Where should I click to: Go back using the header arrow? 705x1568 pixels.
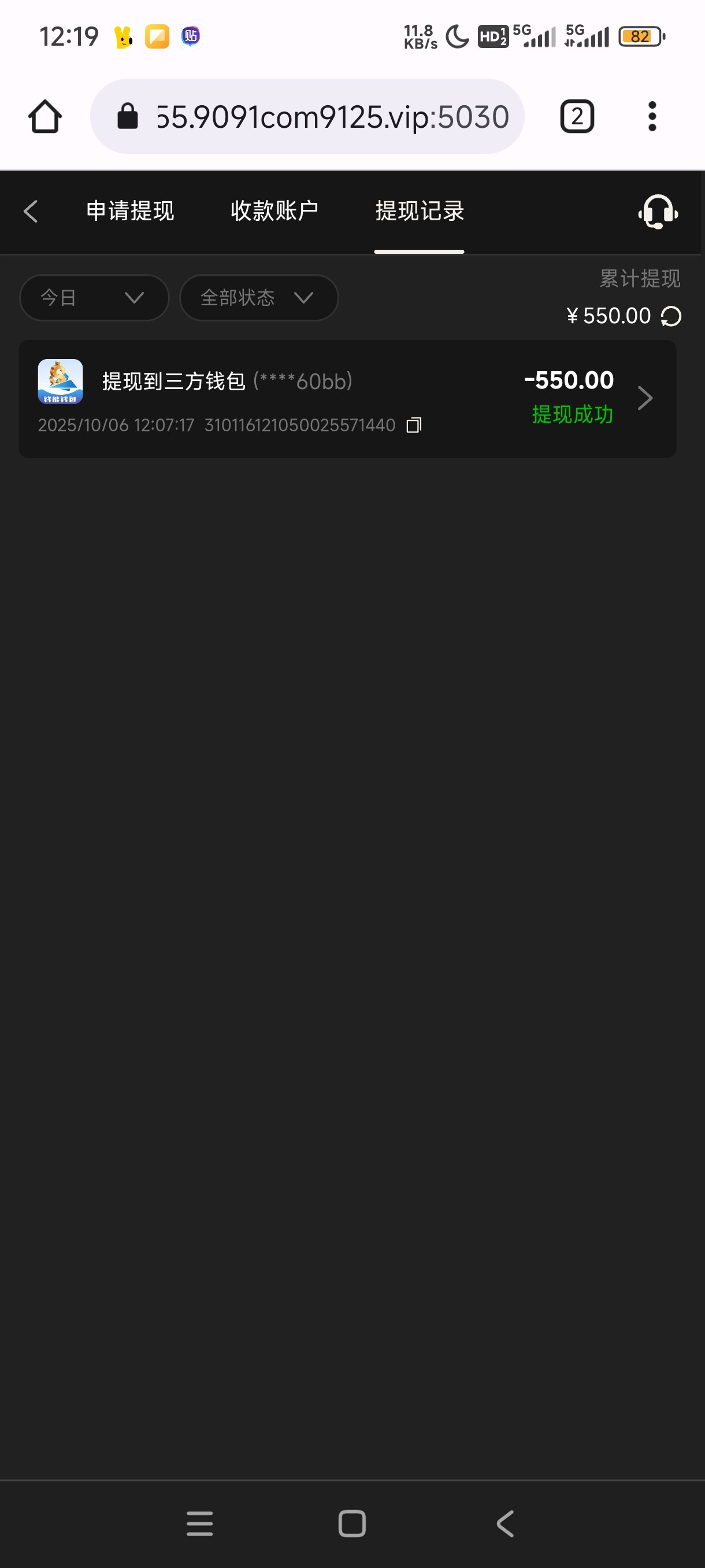(31, 211)
